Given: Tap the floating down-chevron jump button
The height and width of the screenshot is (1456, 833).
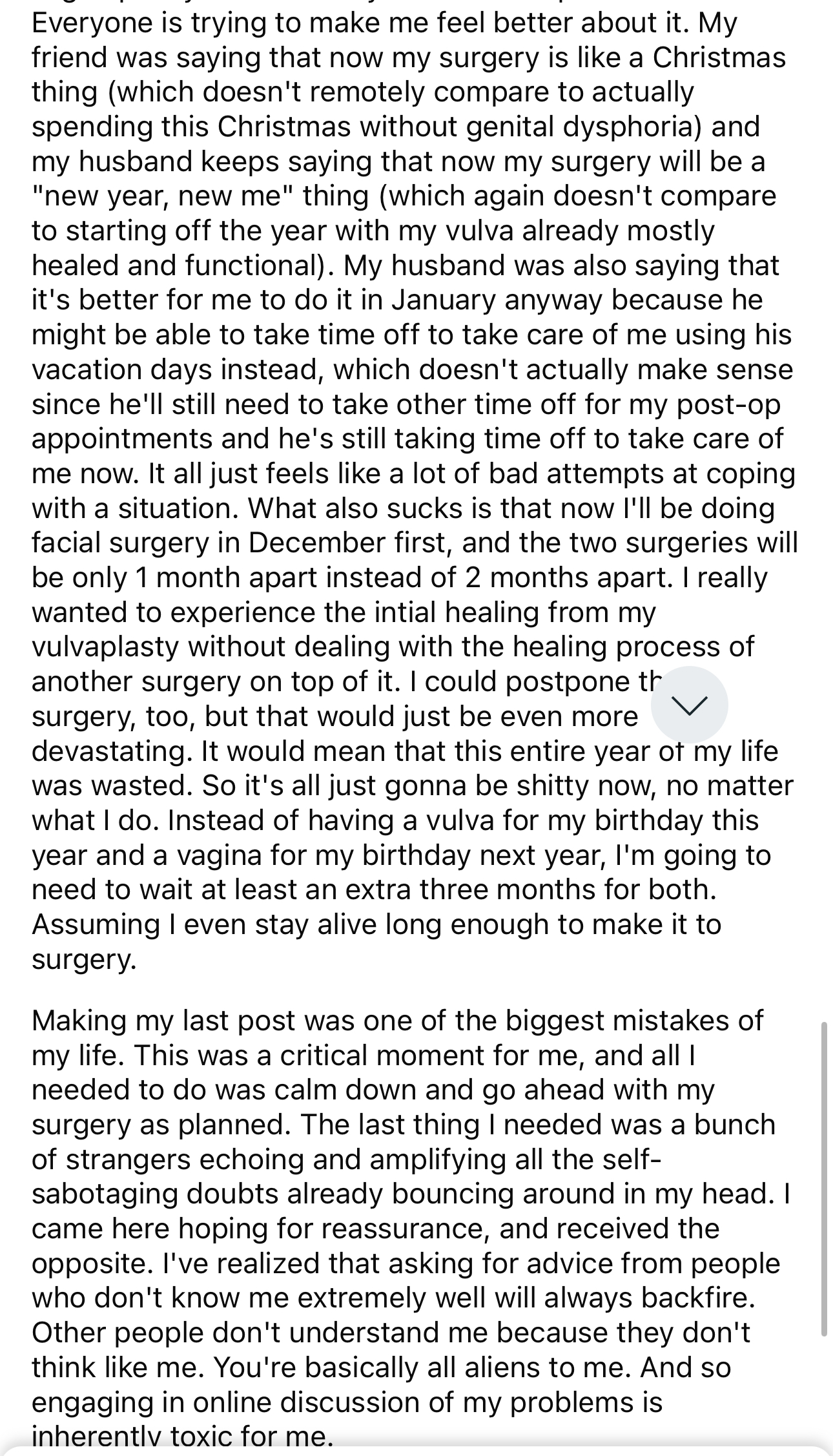Looking at the screenshot, I should pyautogui.click(x=689, y=705).
